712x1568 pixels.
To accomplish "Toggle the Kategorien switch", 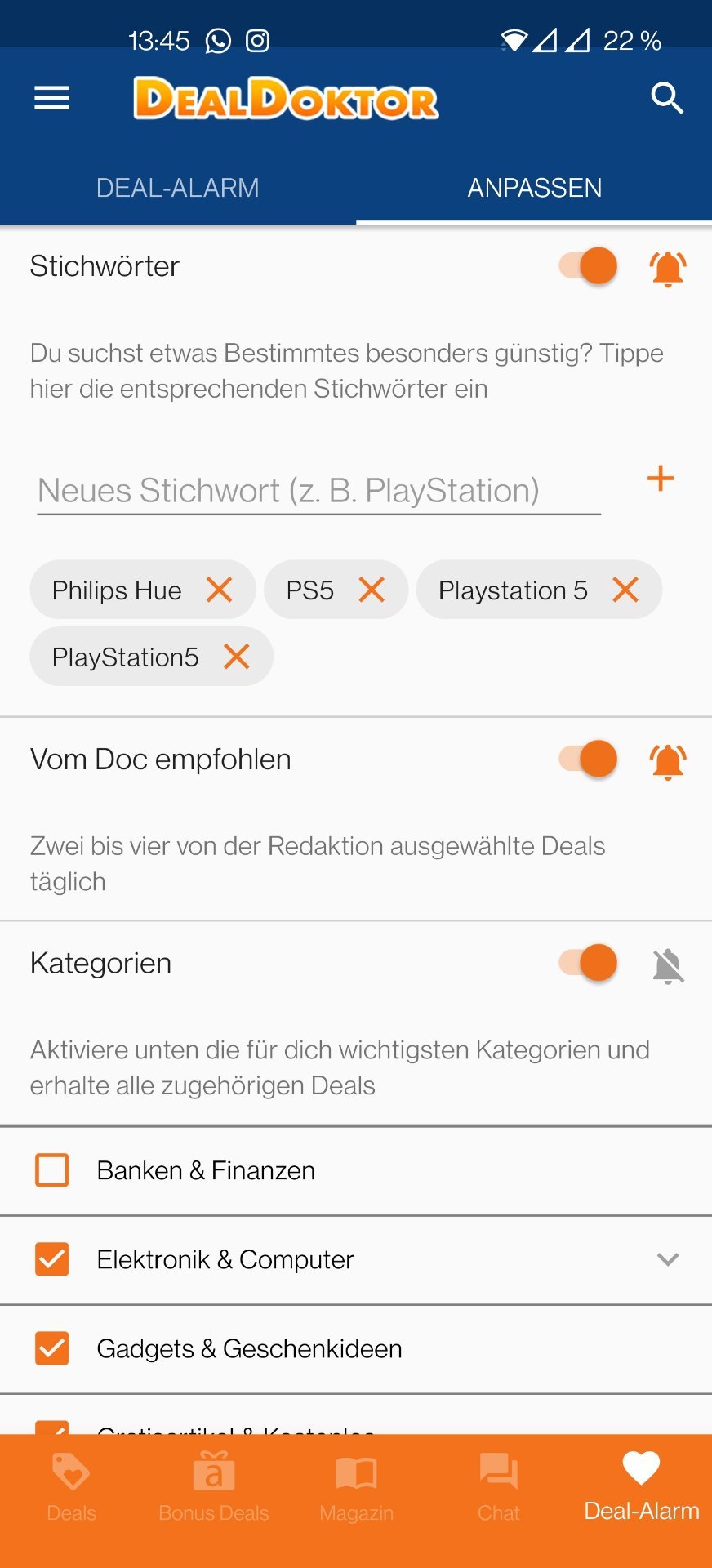I will (x=588, y=963).
